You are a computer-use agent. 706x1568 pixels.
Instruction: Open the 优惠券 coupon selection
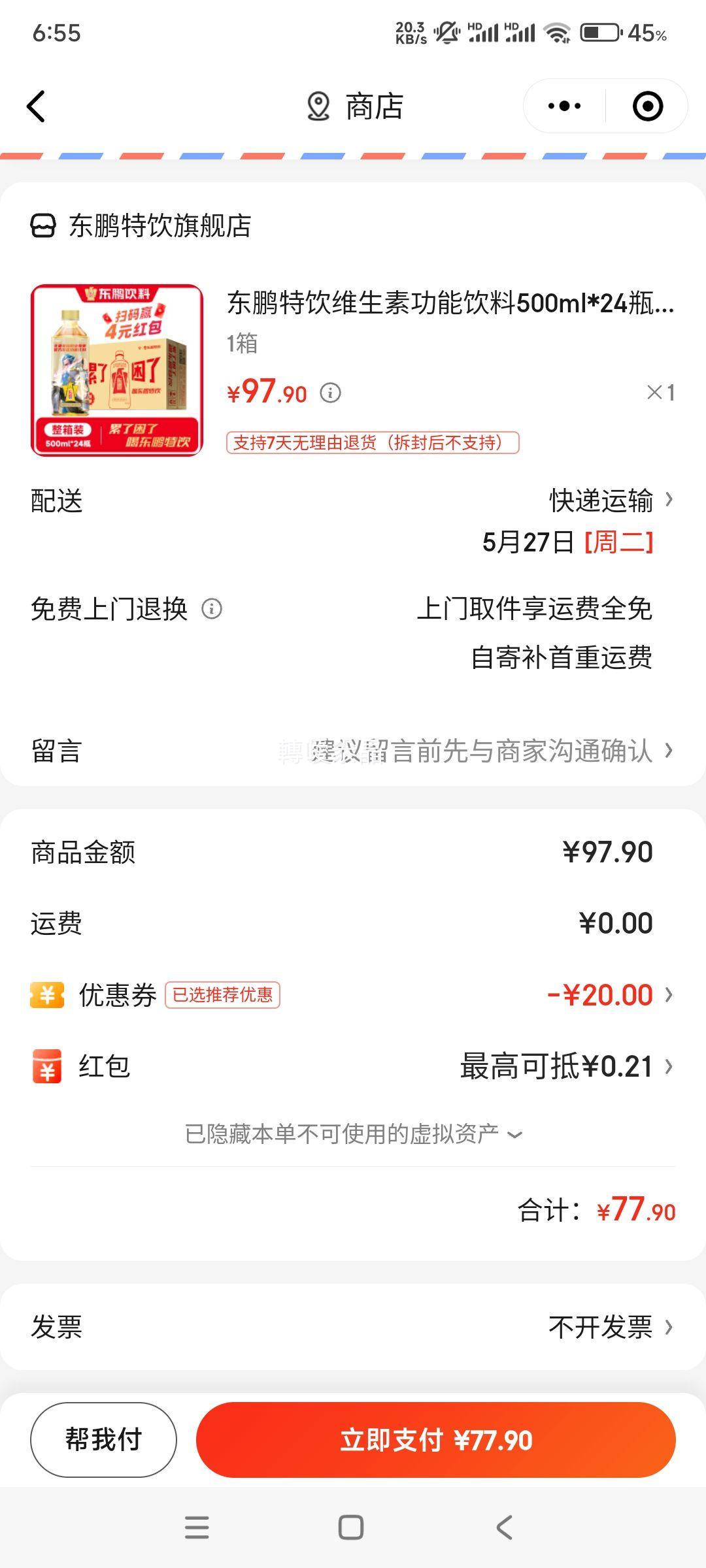pyautogui.click(x=611, y=995)
